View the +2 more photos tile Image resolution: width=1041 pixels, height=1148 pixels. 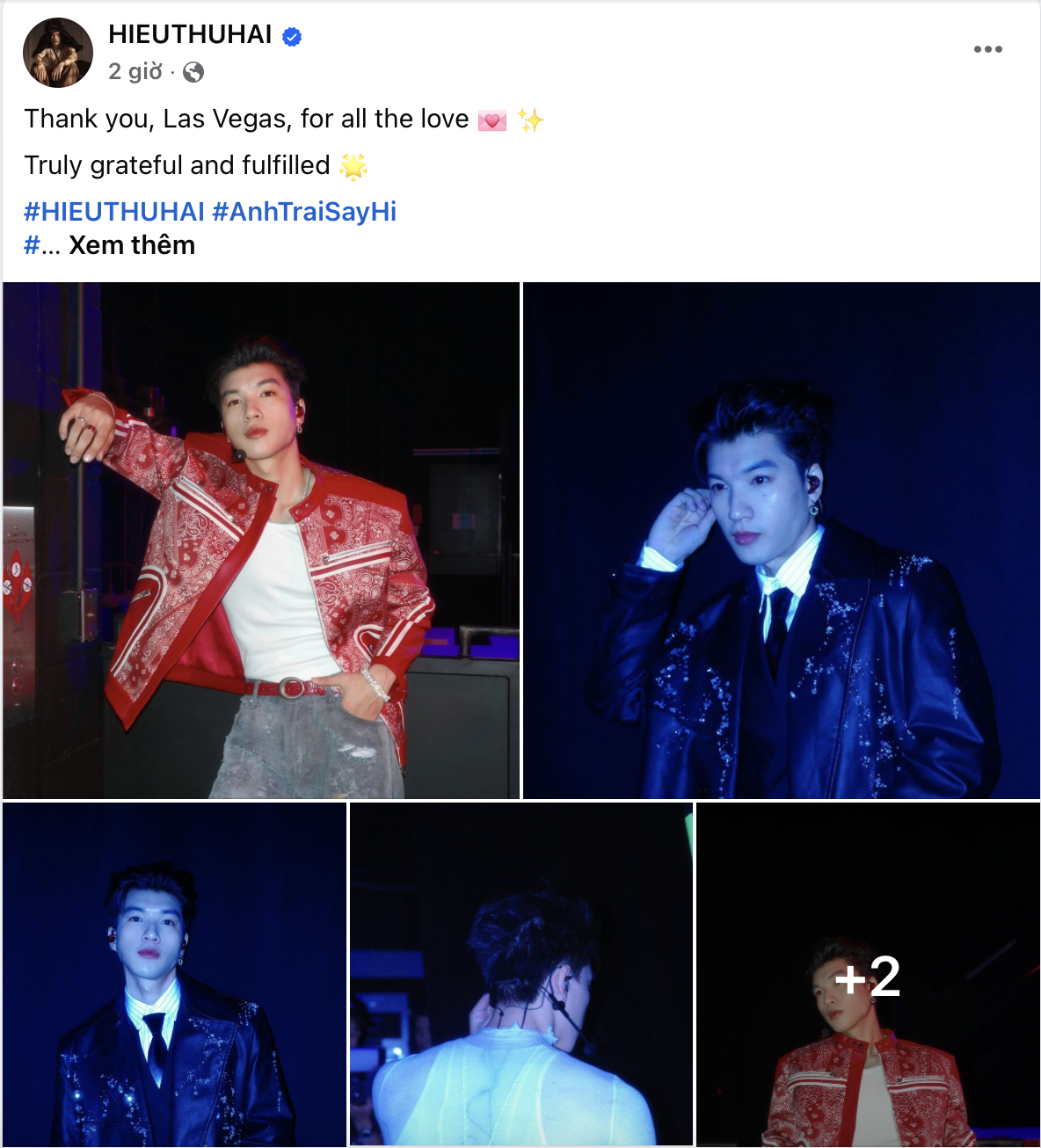click(868, 974)
